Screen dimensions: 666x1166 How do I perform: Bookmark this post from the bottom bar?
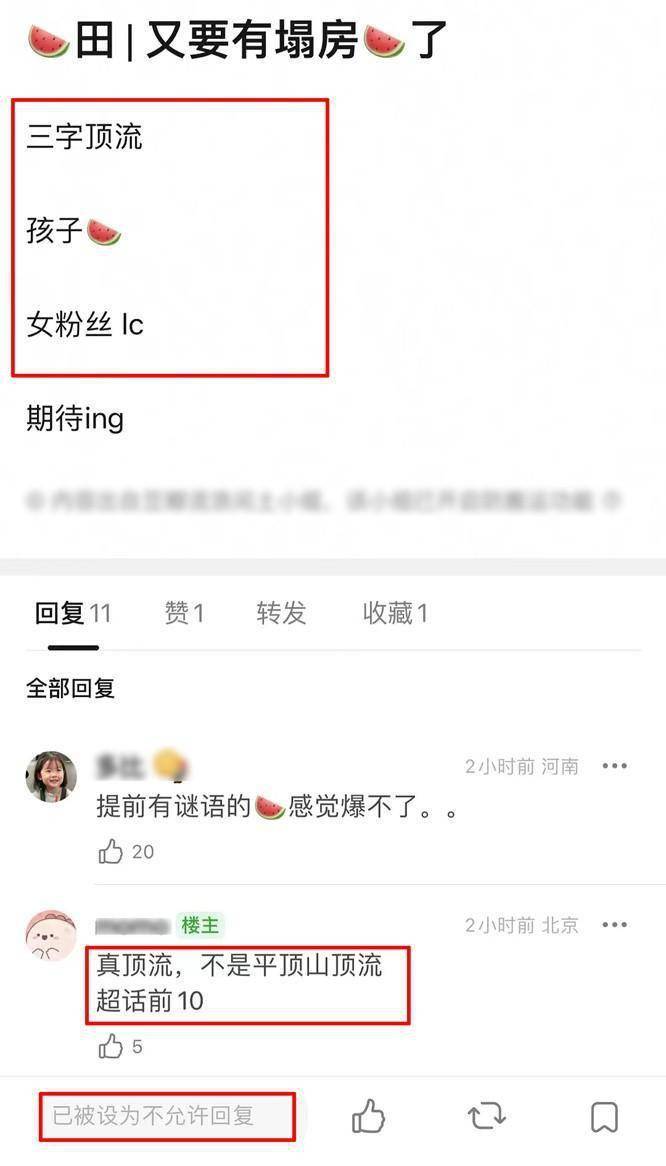604,1116
